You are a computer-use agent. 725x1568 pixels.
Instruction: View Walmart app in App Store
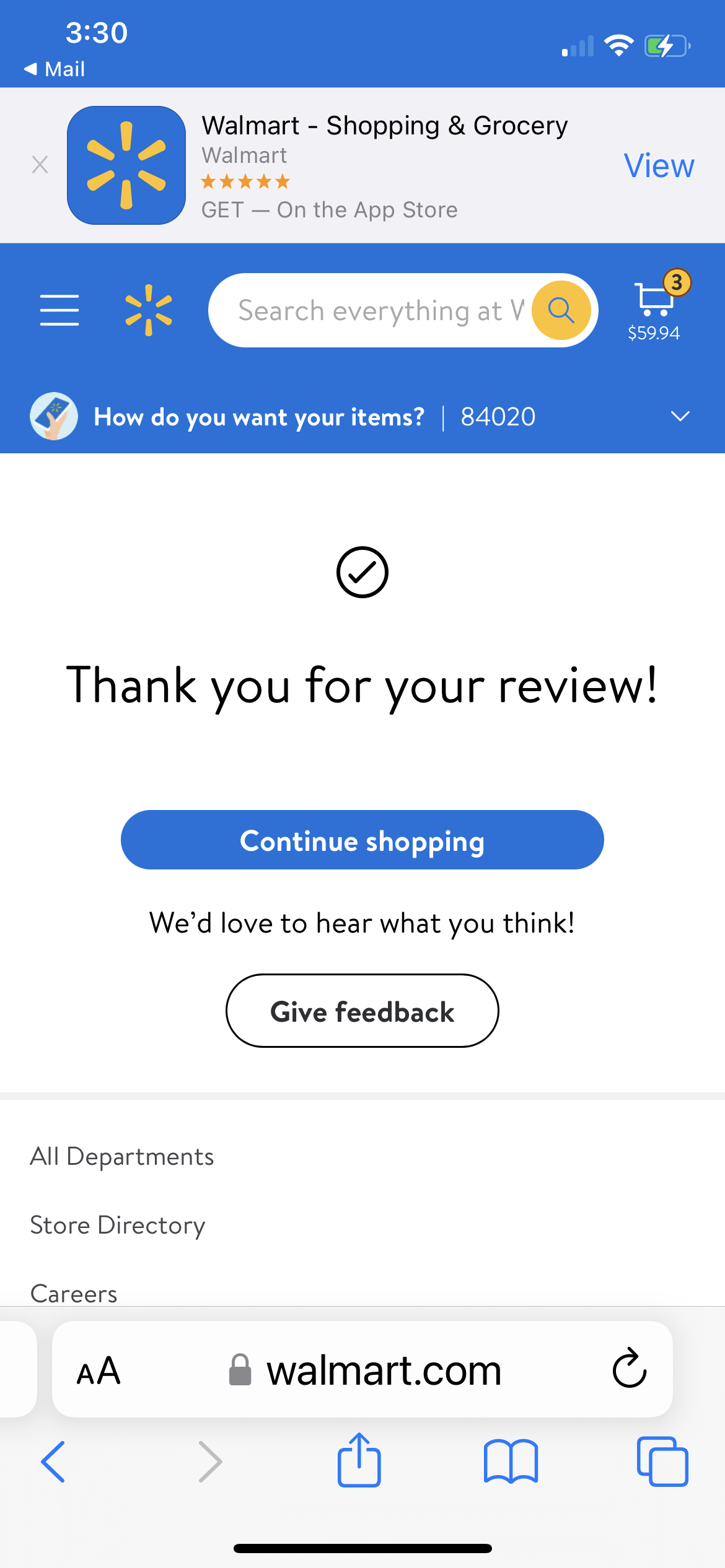click(658, 166)
